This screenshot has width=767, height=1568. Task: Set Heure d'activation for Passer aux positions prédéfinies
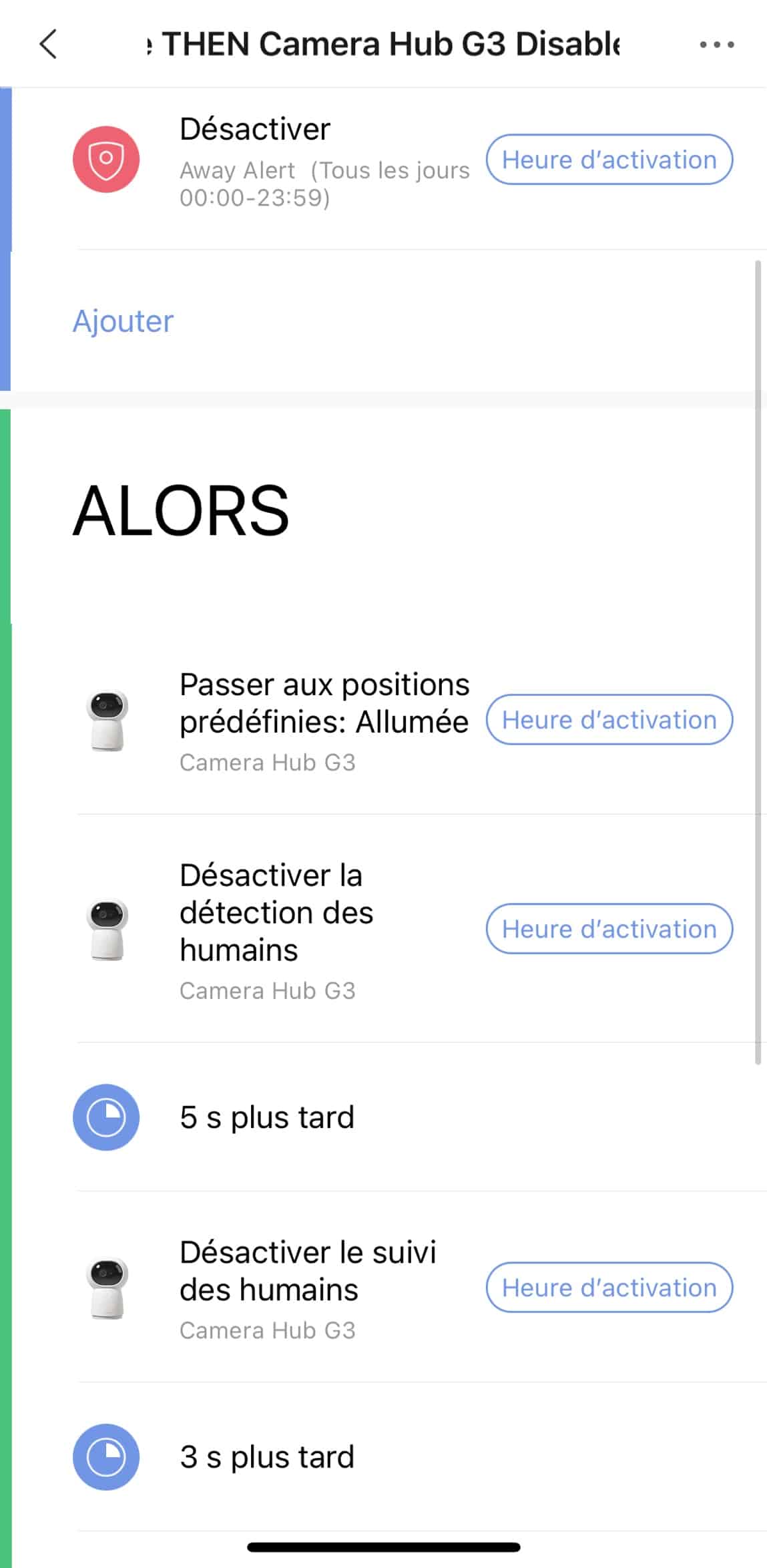(x=609, y=720)
